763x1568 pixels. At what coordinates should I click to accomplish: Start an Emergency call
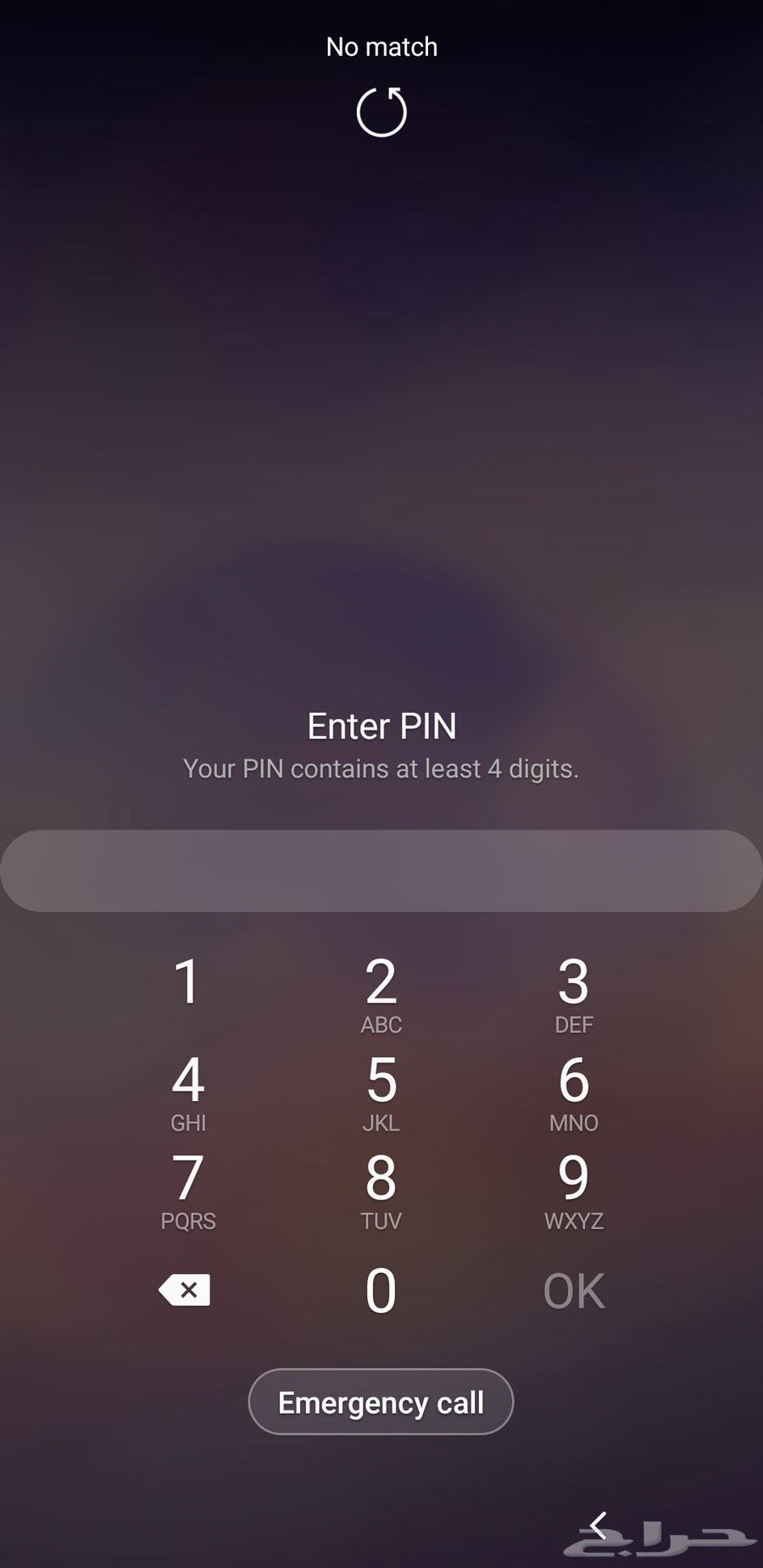[381, 1403]
